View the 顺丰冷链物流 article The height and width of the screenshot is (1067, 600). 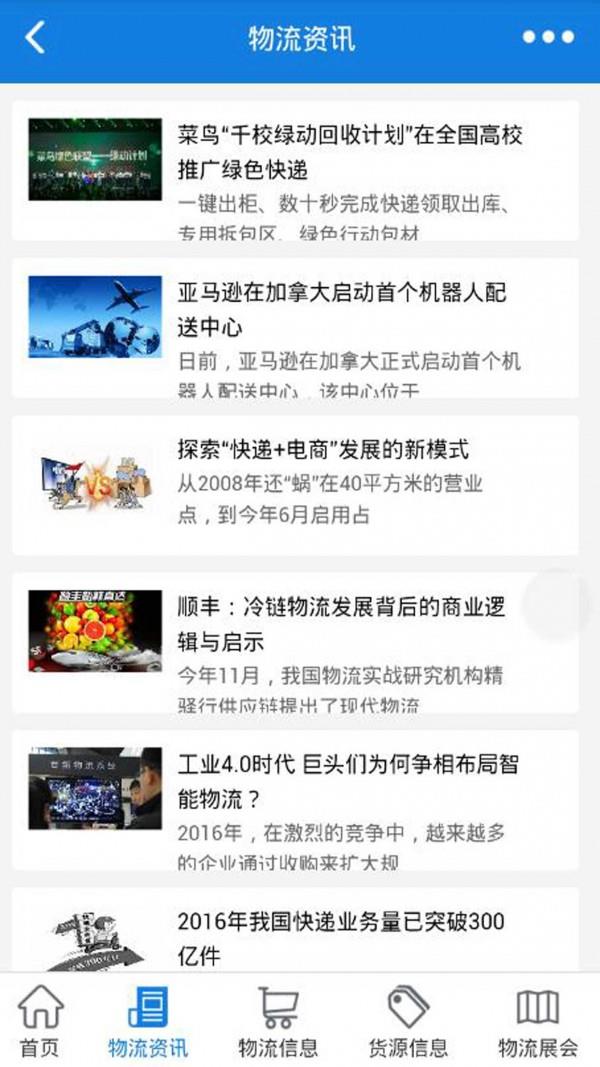coord(295,643)
